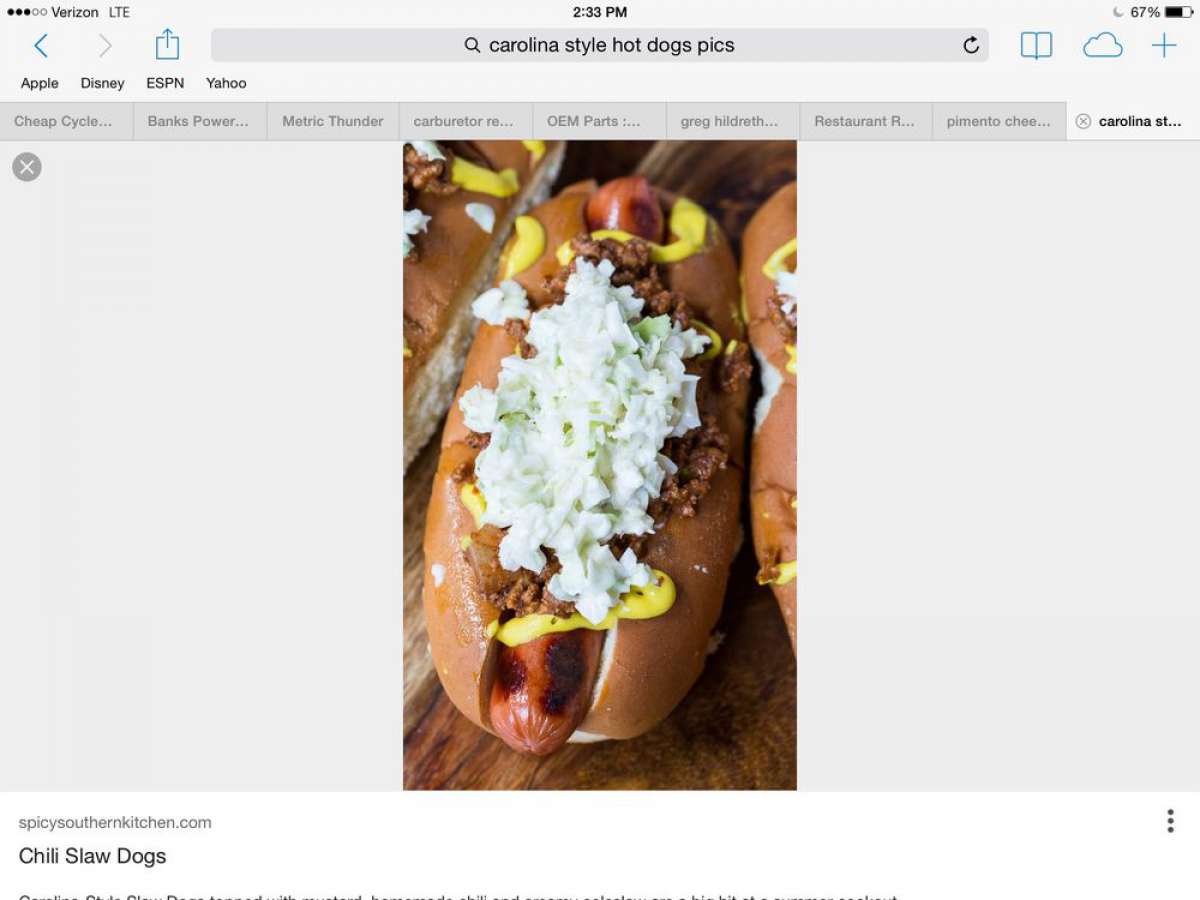Switch to the pimento cheese tab
This screenshot has width=1200, height=900.
(x=999, y=121)
